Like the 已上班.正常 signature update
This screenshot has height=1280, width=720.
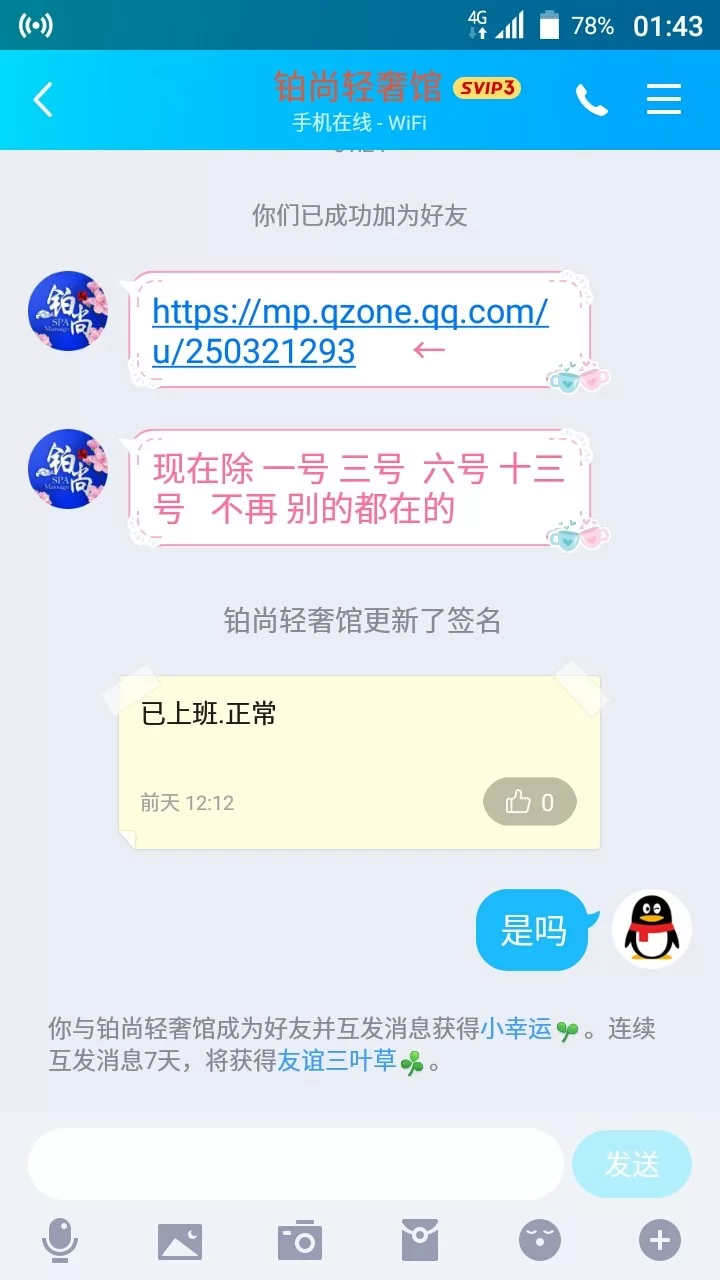[x=530, y=802]
